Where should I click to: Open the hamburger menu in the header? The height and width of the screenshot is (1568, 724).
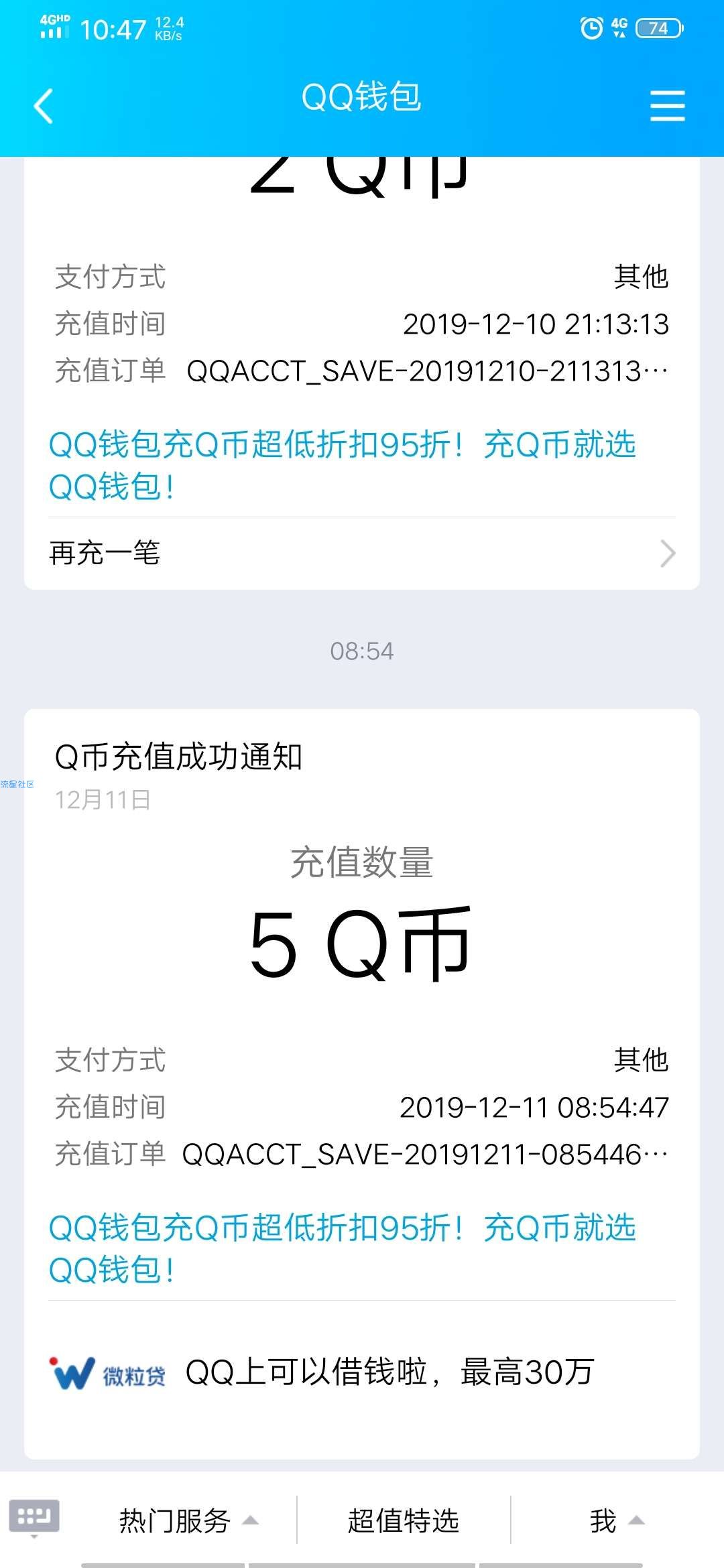pos(667,107)
